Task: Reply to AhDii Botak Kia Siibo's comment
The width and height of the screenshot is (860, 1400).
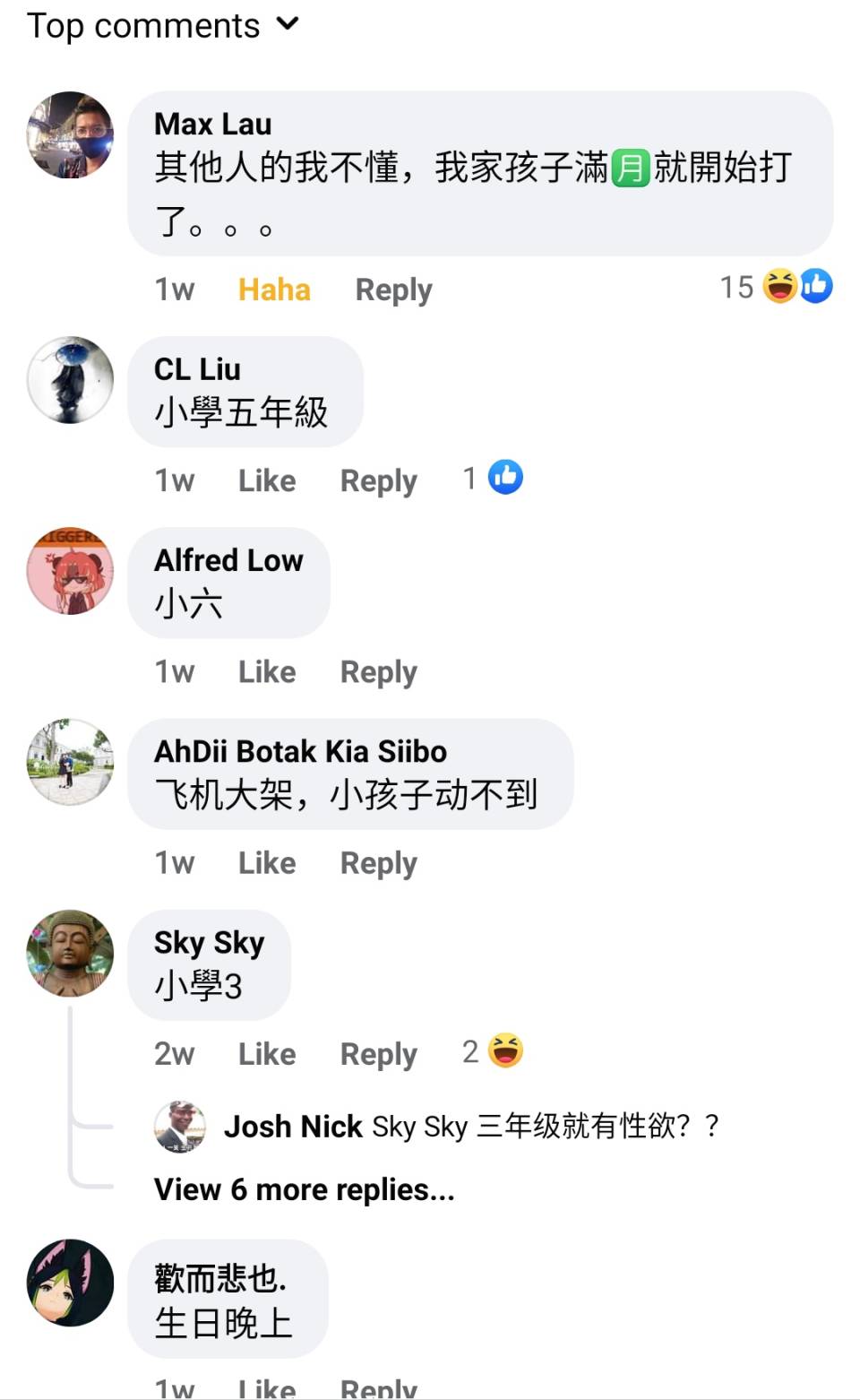Action: [x=378, y=862]
